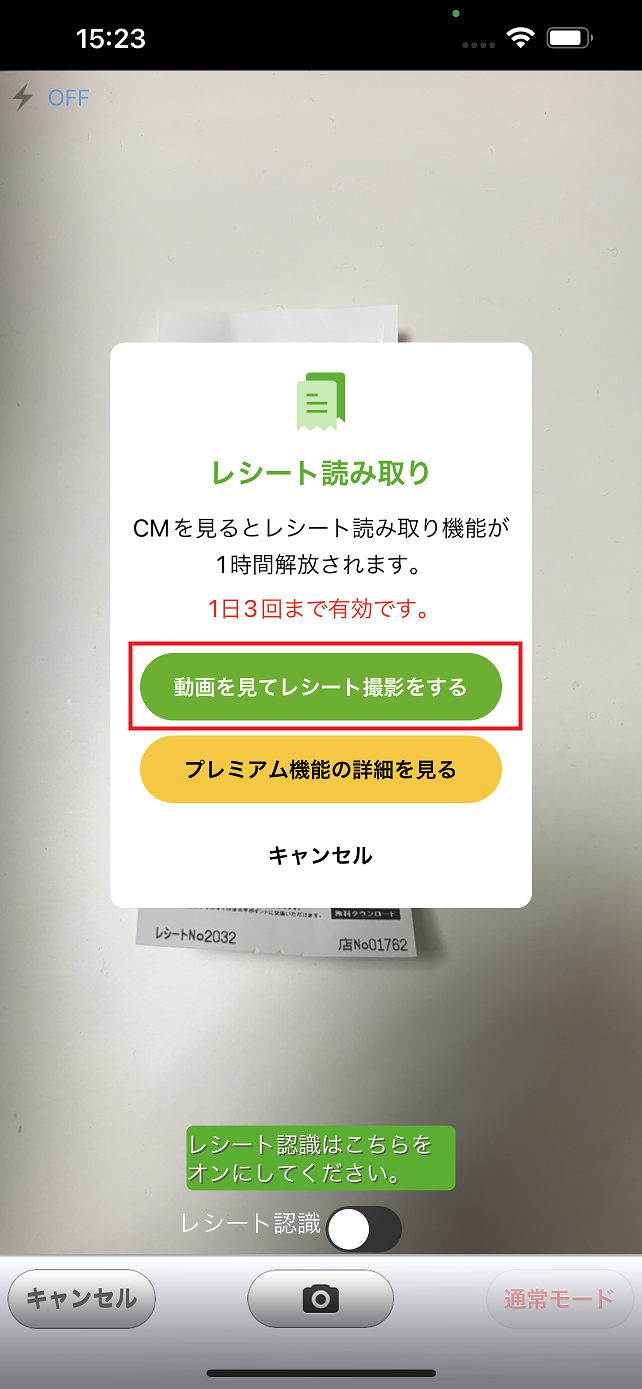The height and width of the screenshot is (1389, 642).
Task: Tap the bottom-bar キャンセル button
Action: point(81,1299)
